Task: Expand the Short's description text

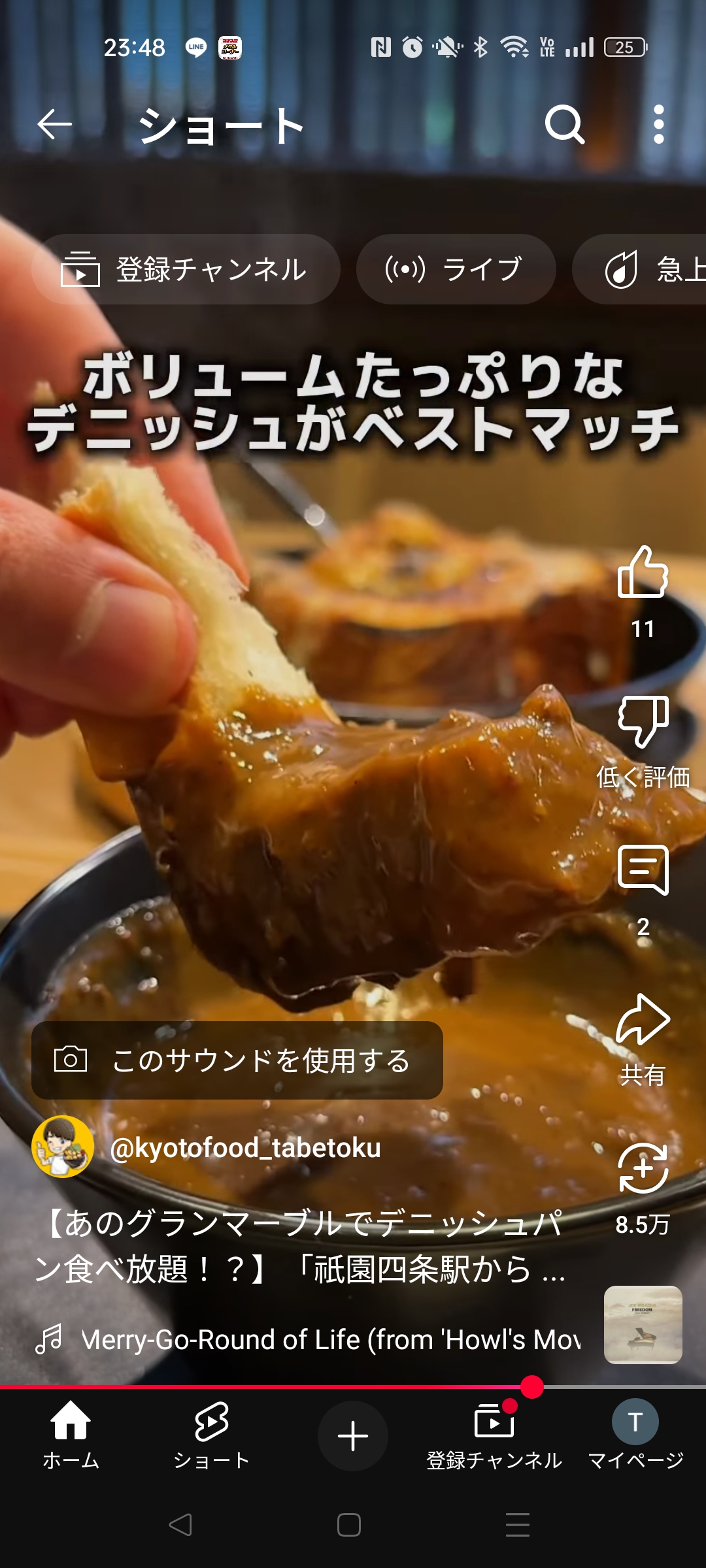Action: [x=301, y=1246]
